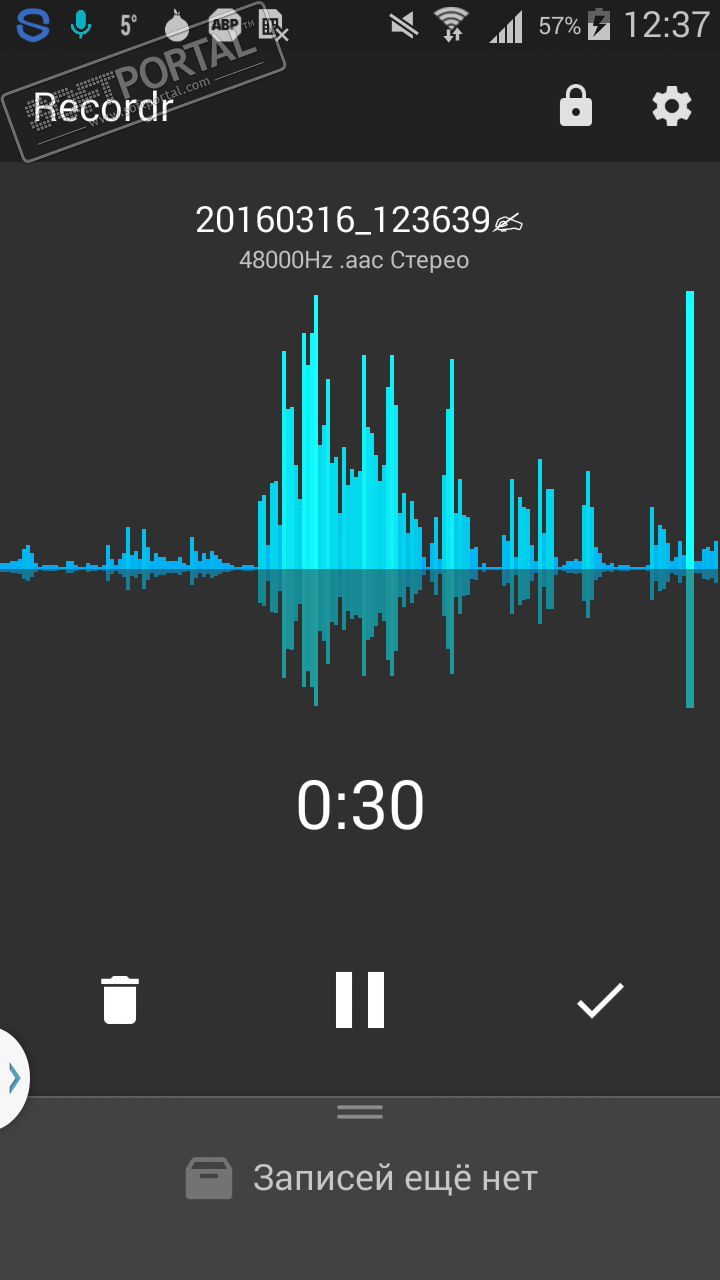Rename recording 20160316_123639
This screenshot has width=720, height=1280.
pos(508,222)
